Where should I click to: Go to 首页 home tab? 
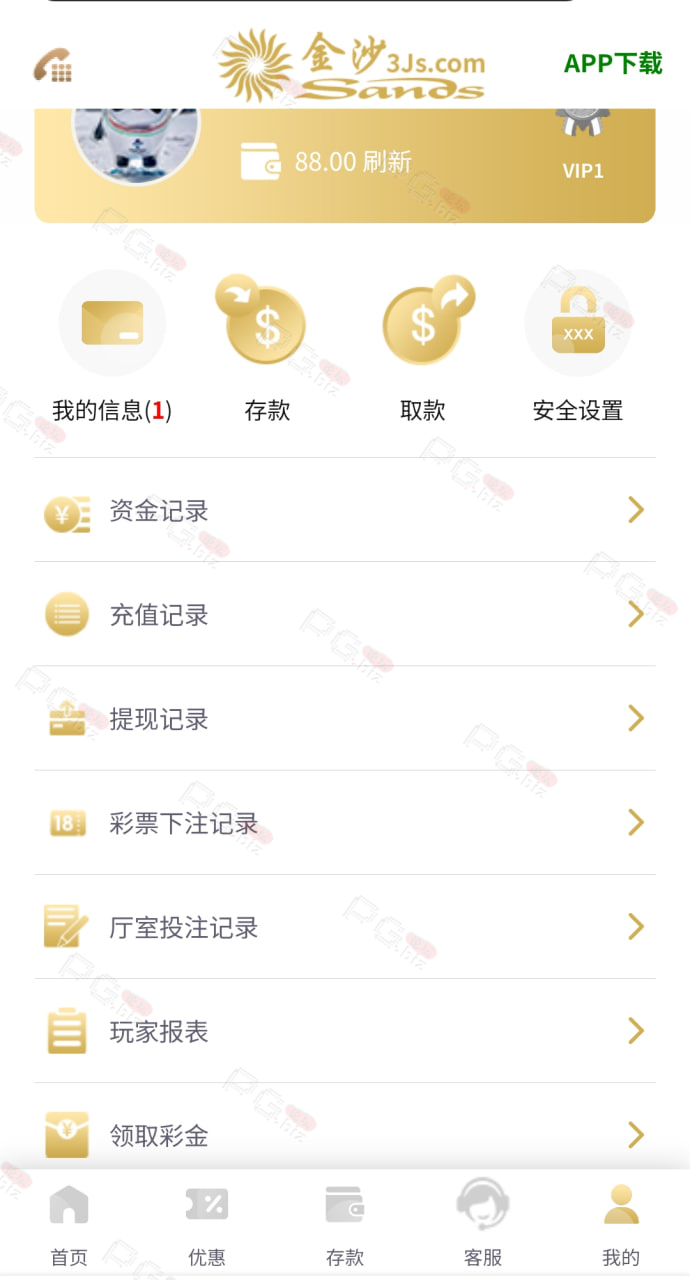tap(69, 1224)
